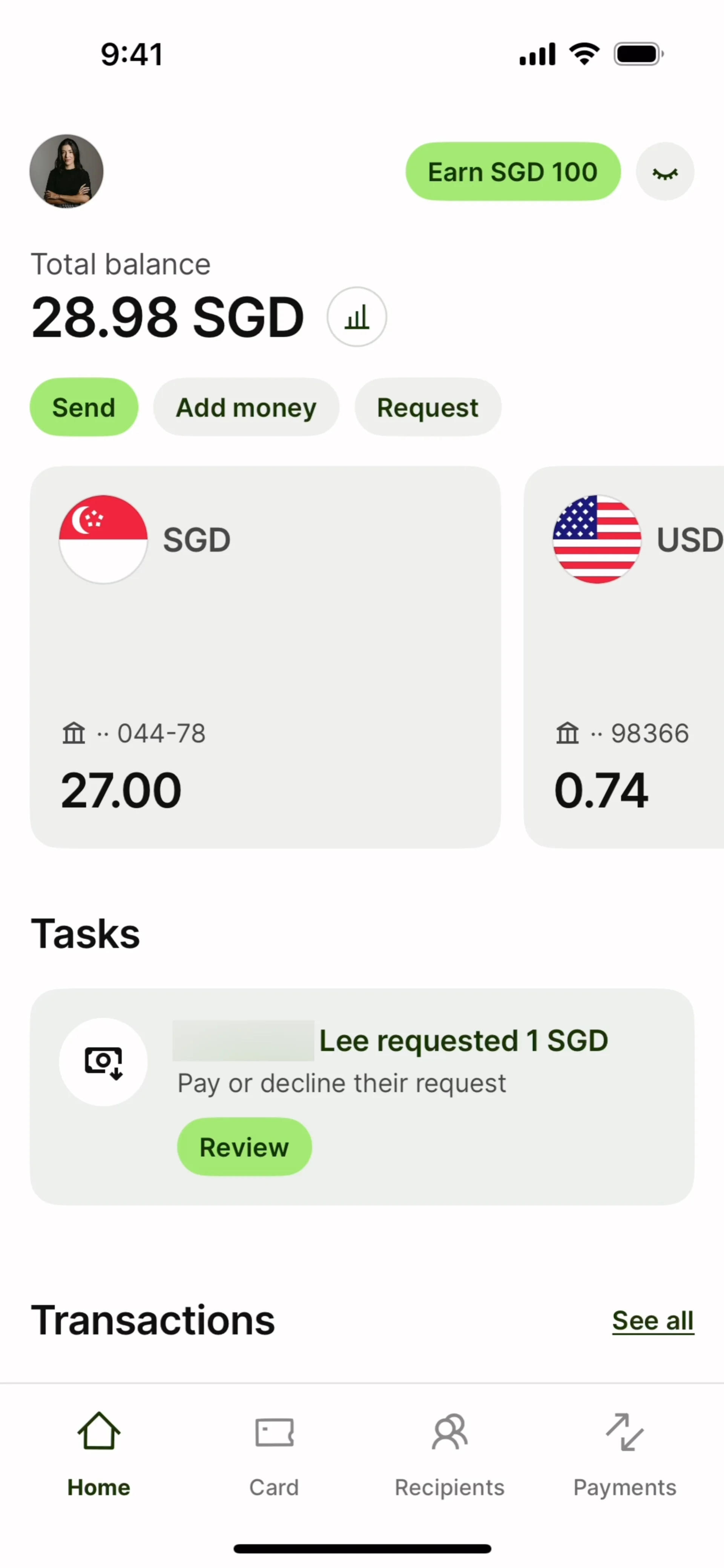Open the balance insights chart icon
724x1568 pixels.
(356, 317)
